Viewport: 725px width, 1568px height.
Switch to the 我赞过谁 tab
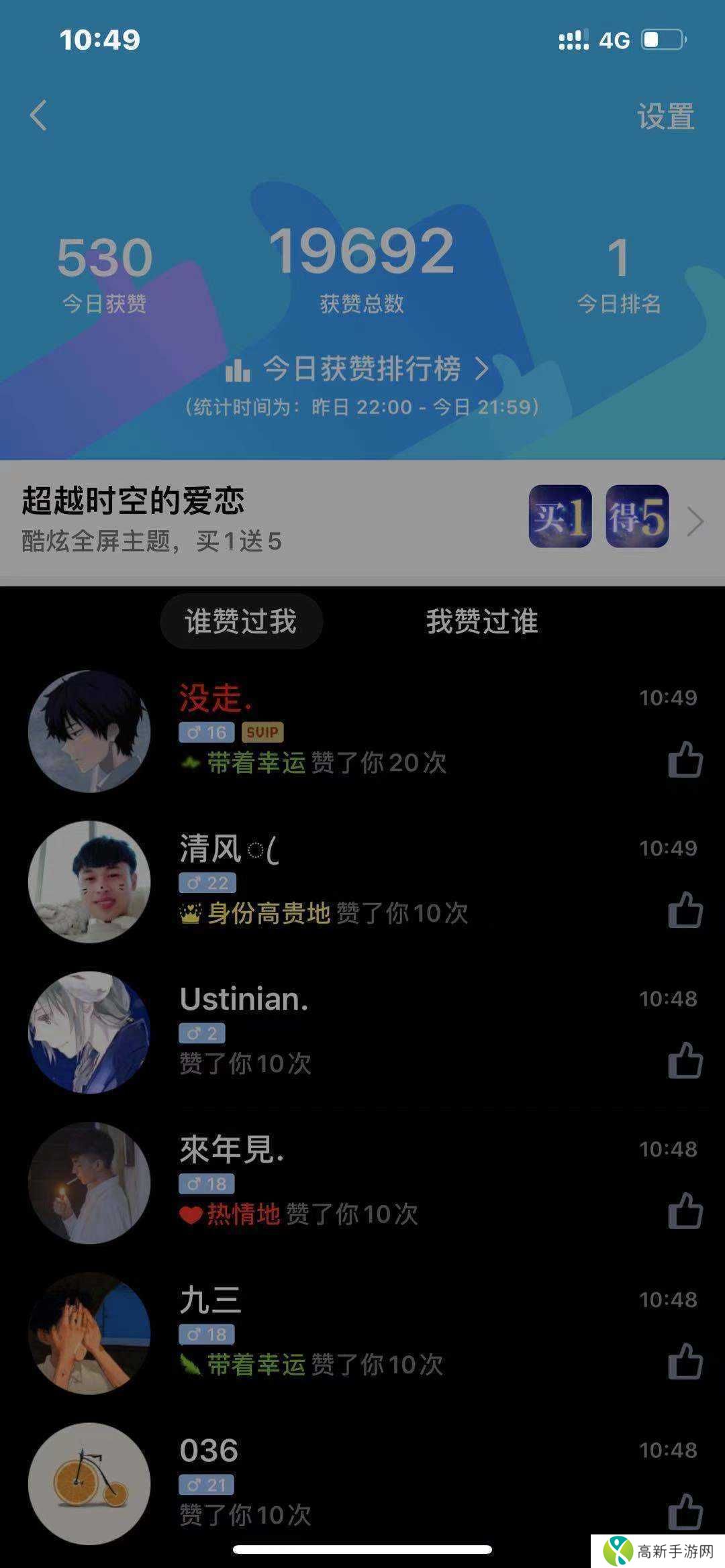[x=482, y=623]
